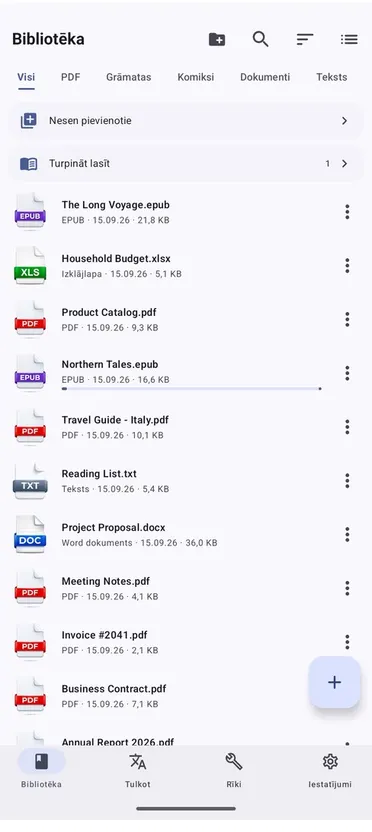Viewport: 372px width, 832px height.
Task: Switch to the PDF tab
Action: pos(71,77)
